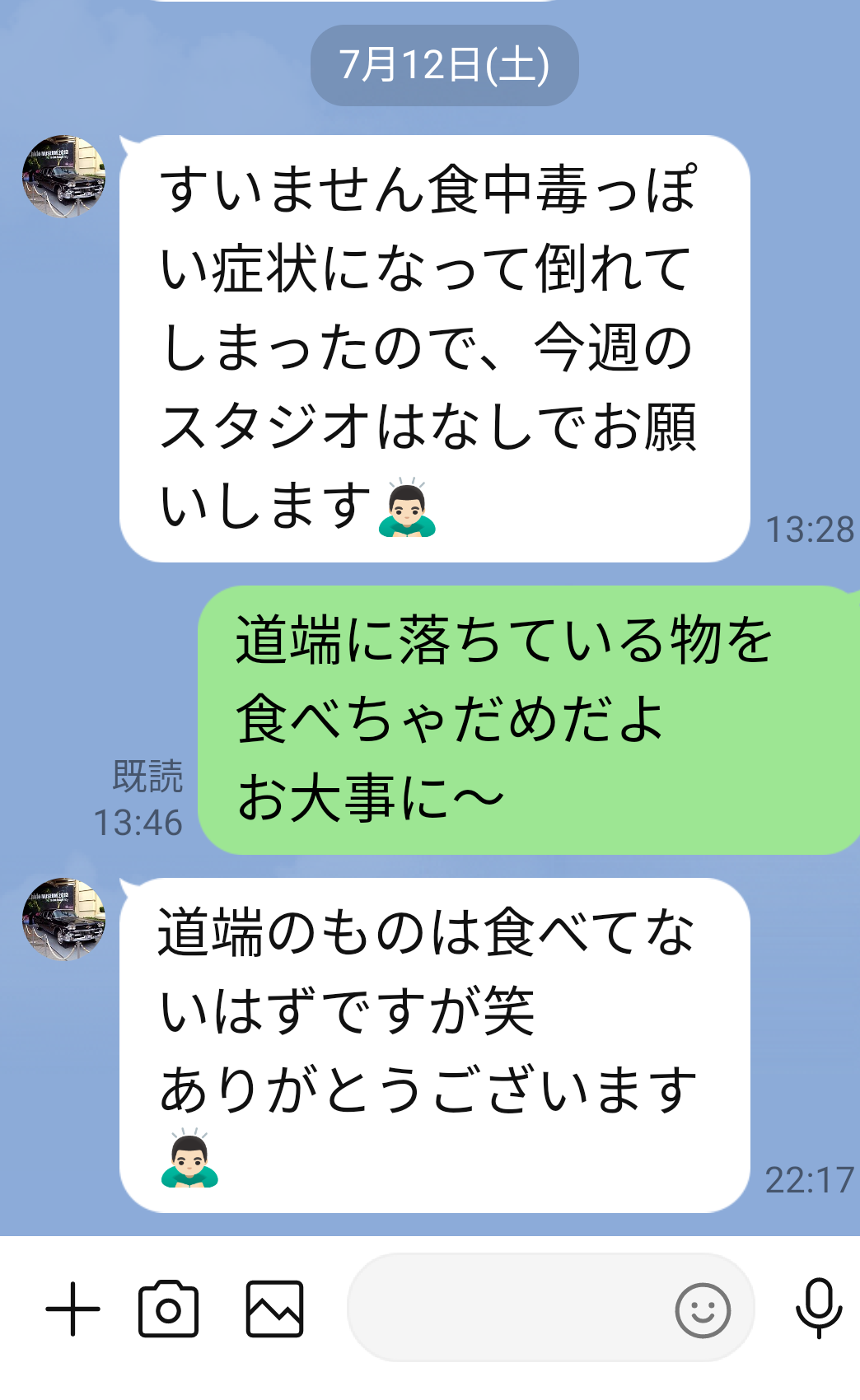Image resolution: width=860 pixels, height=1400 pixels.
Task: Open the plus attachment menu
Action: [x=72, y=1309]
